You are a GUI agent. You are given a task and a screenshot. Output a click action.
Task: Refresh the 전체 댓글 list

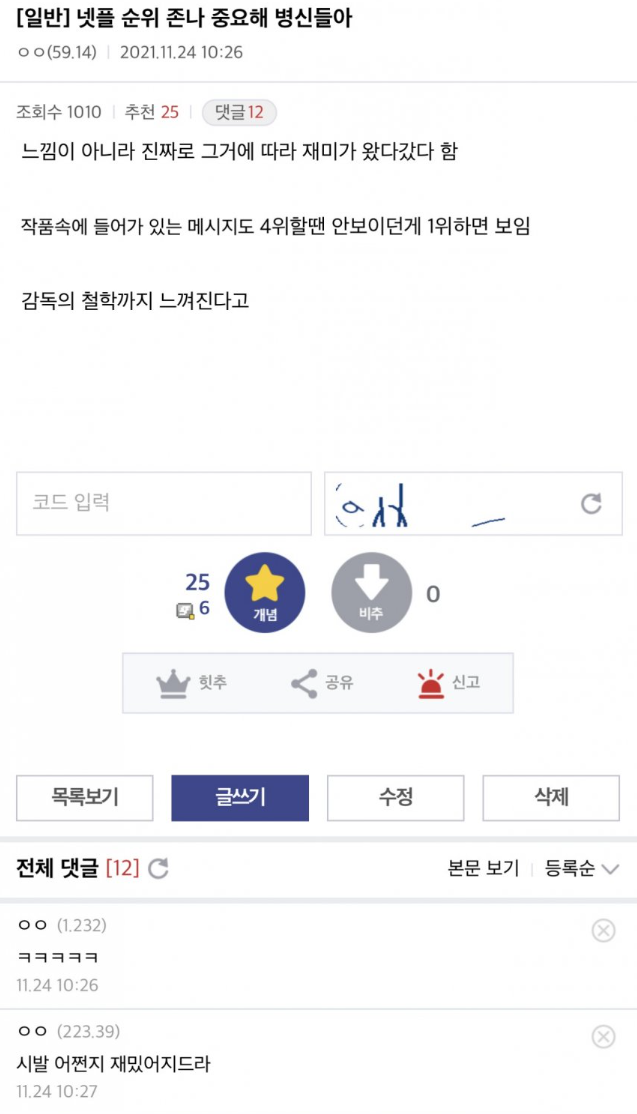click(158, 869)
